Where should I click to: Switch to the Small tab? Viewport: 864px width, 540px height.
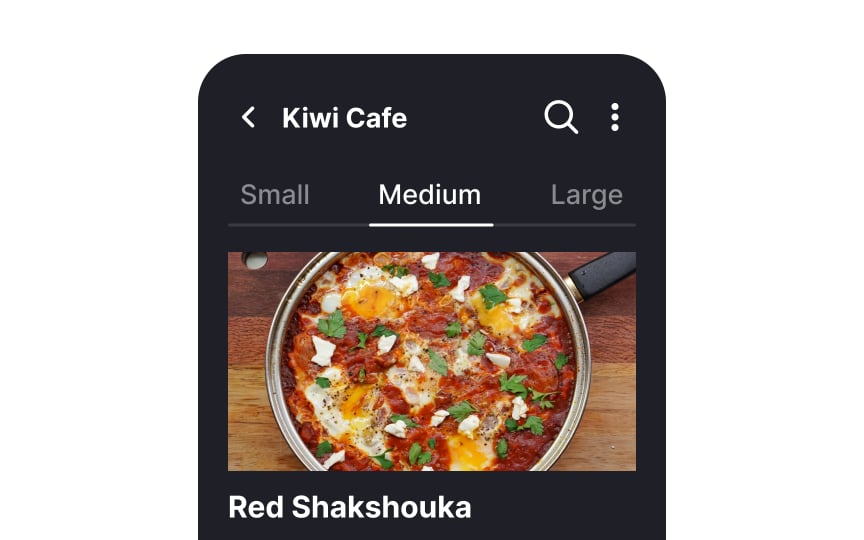(275, 195)
